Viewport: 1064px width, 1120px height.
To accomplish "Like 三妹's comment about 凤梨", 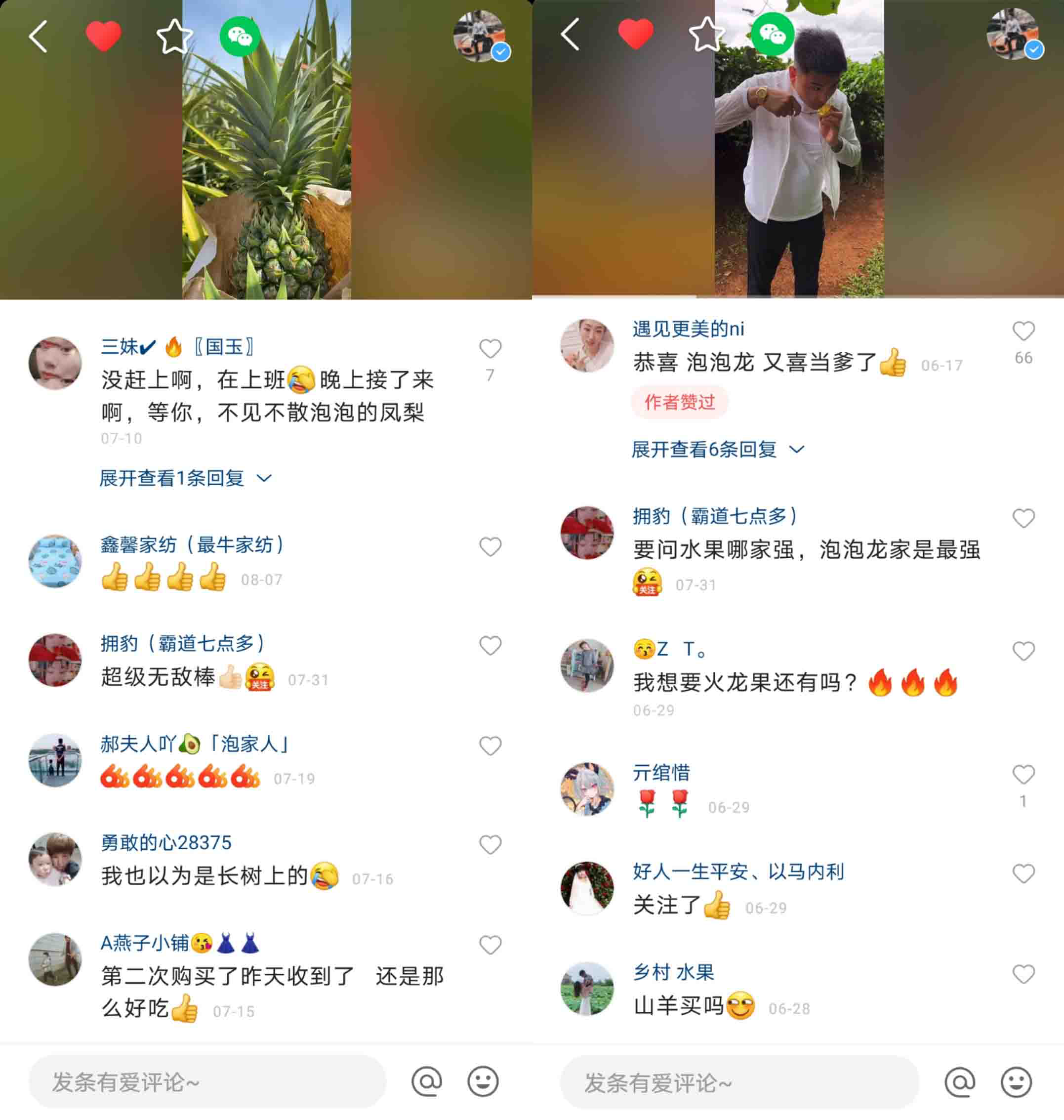I will [490, 349].
